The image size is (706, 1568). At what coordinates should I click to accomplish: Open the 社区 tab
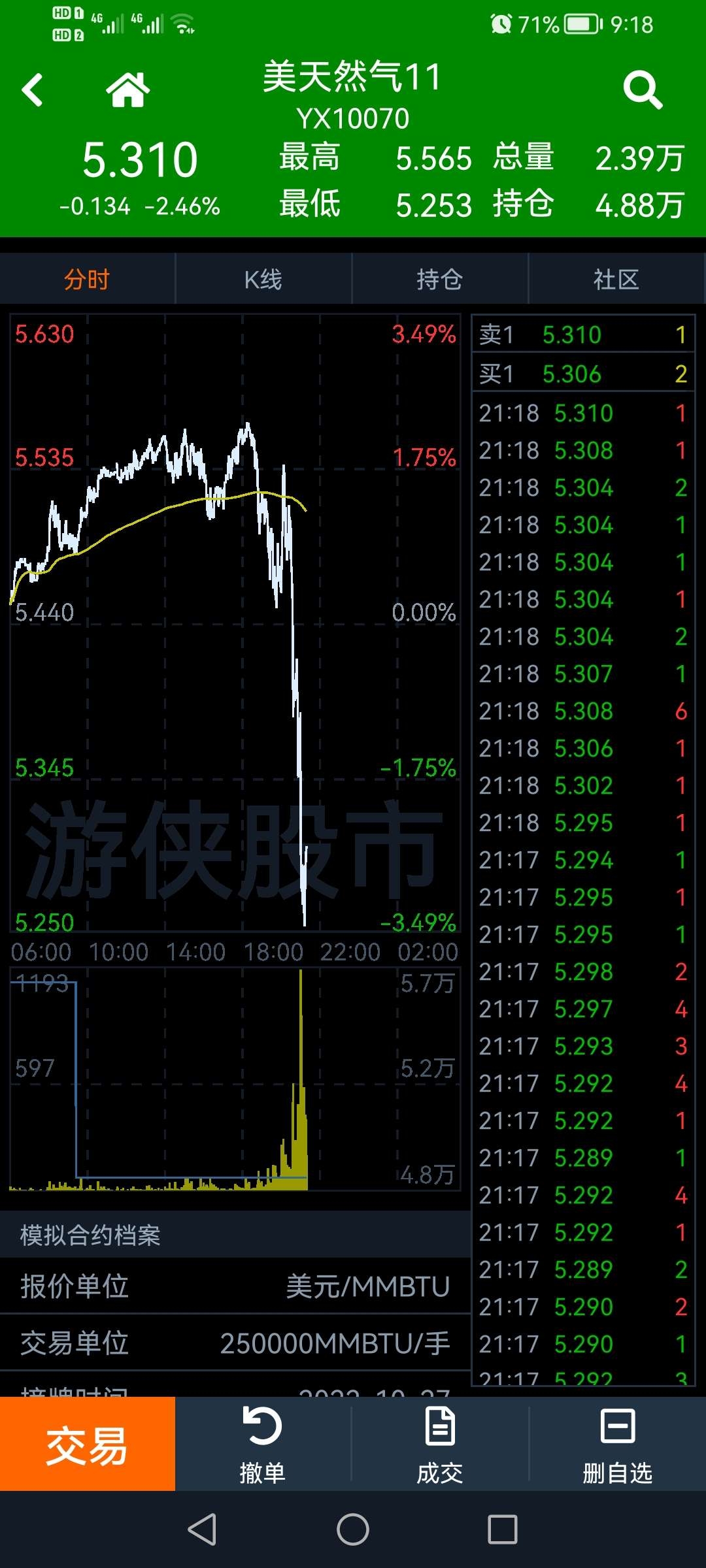coord(616,279)
